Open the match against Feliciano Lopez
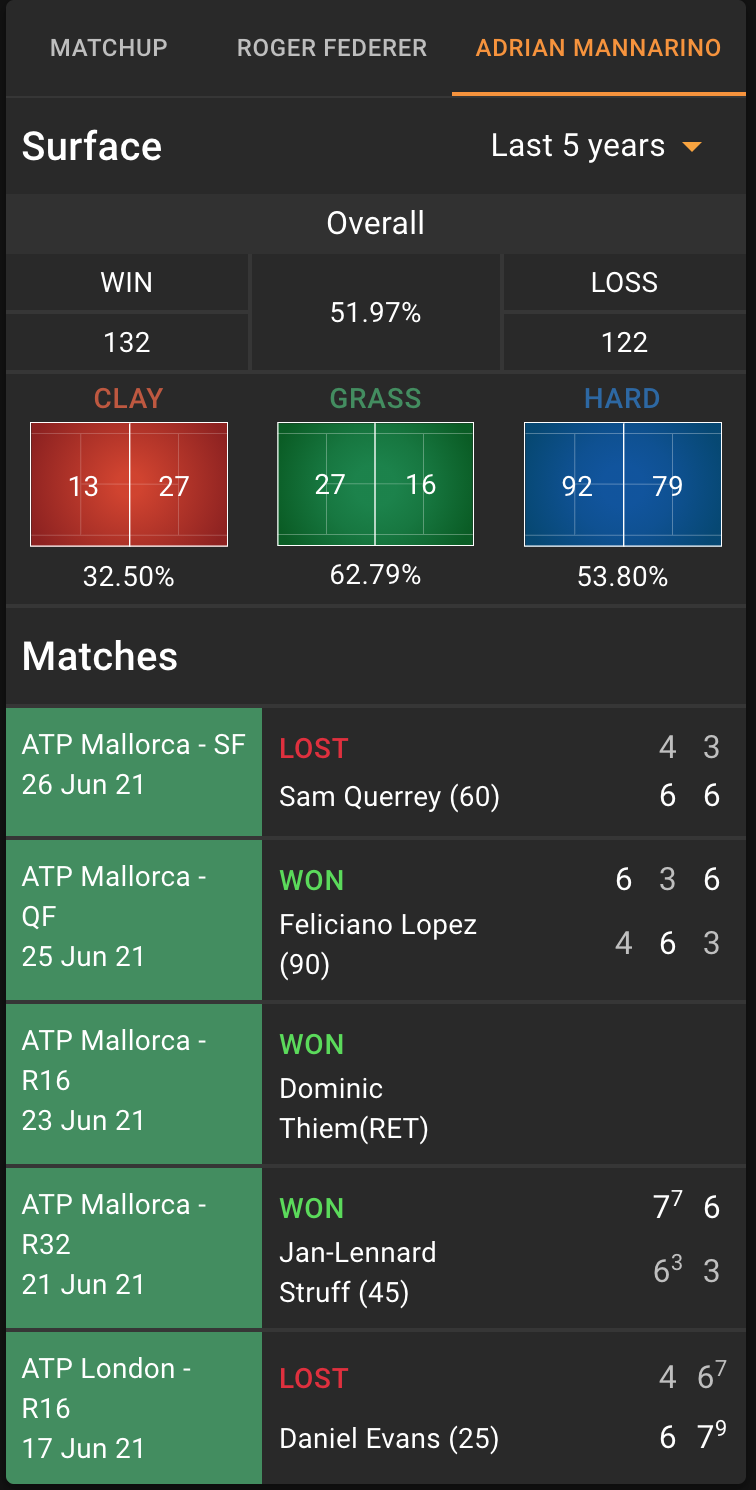This screenshot has width=756, height=1490. tap(376, 920)
